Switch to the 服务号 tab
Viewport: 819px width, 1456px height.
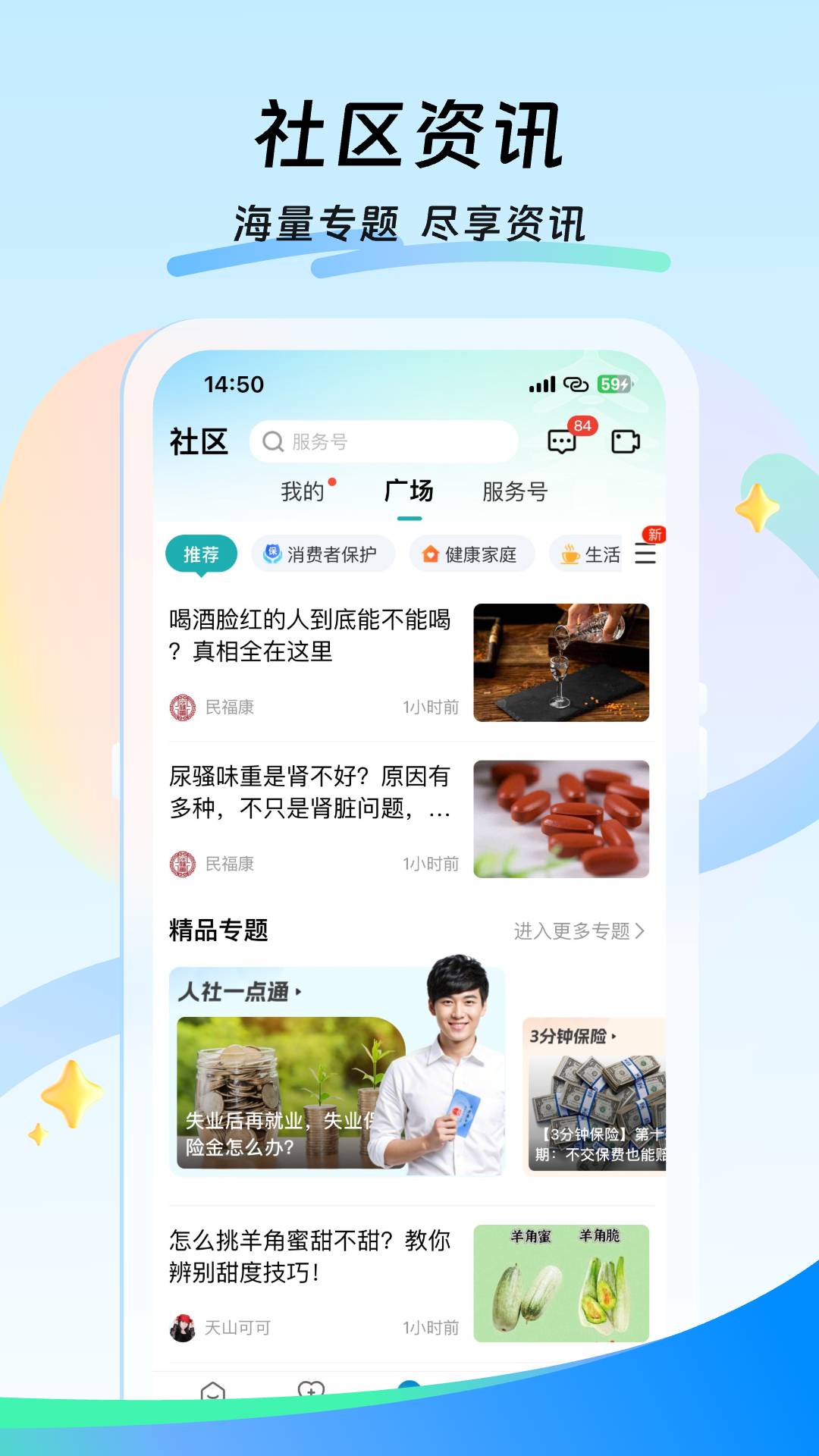click(515, 493)
